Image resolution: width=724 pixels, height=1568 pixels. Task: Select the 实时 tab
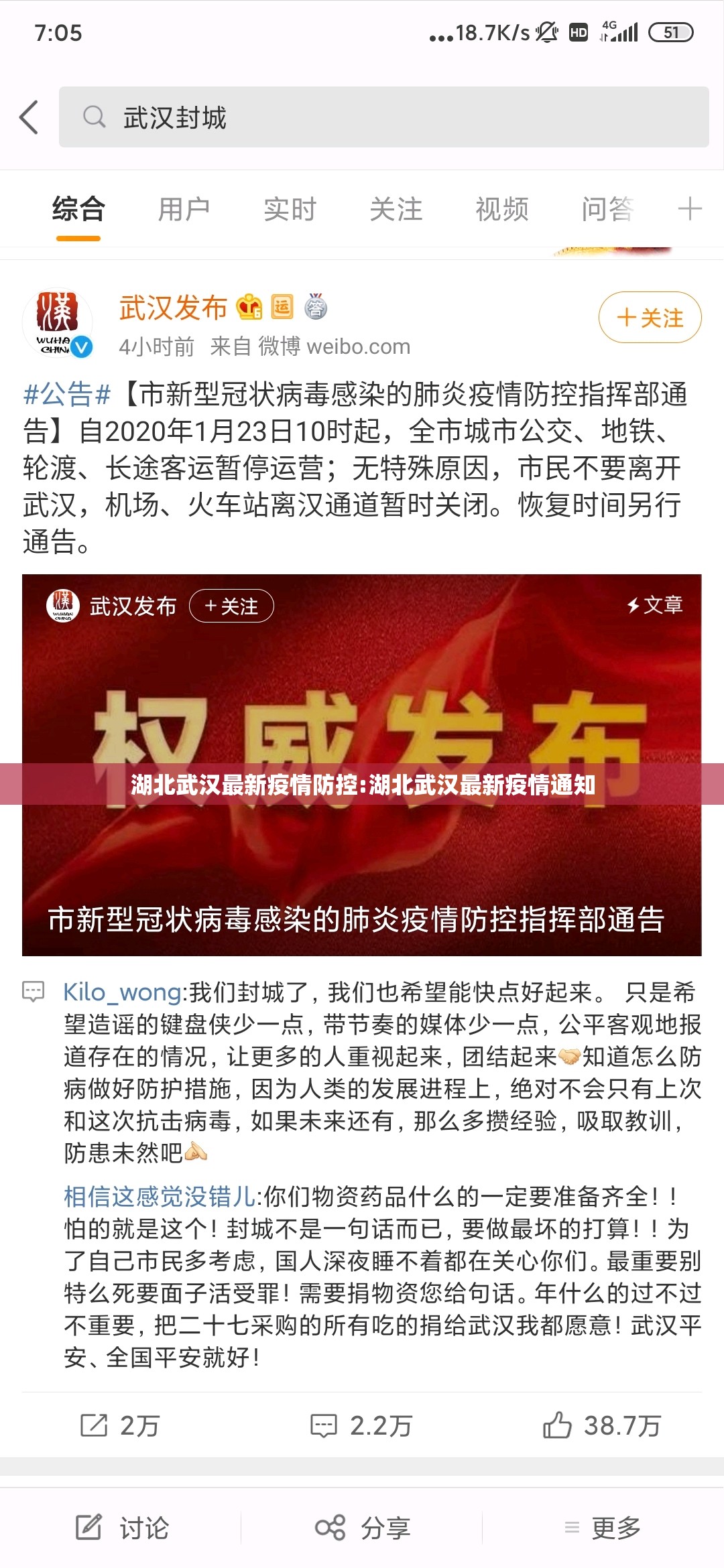tap(290, 209)
